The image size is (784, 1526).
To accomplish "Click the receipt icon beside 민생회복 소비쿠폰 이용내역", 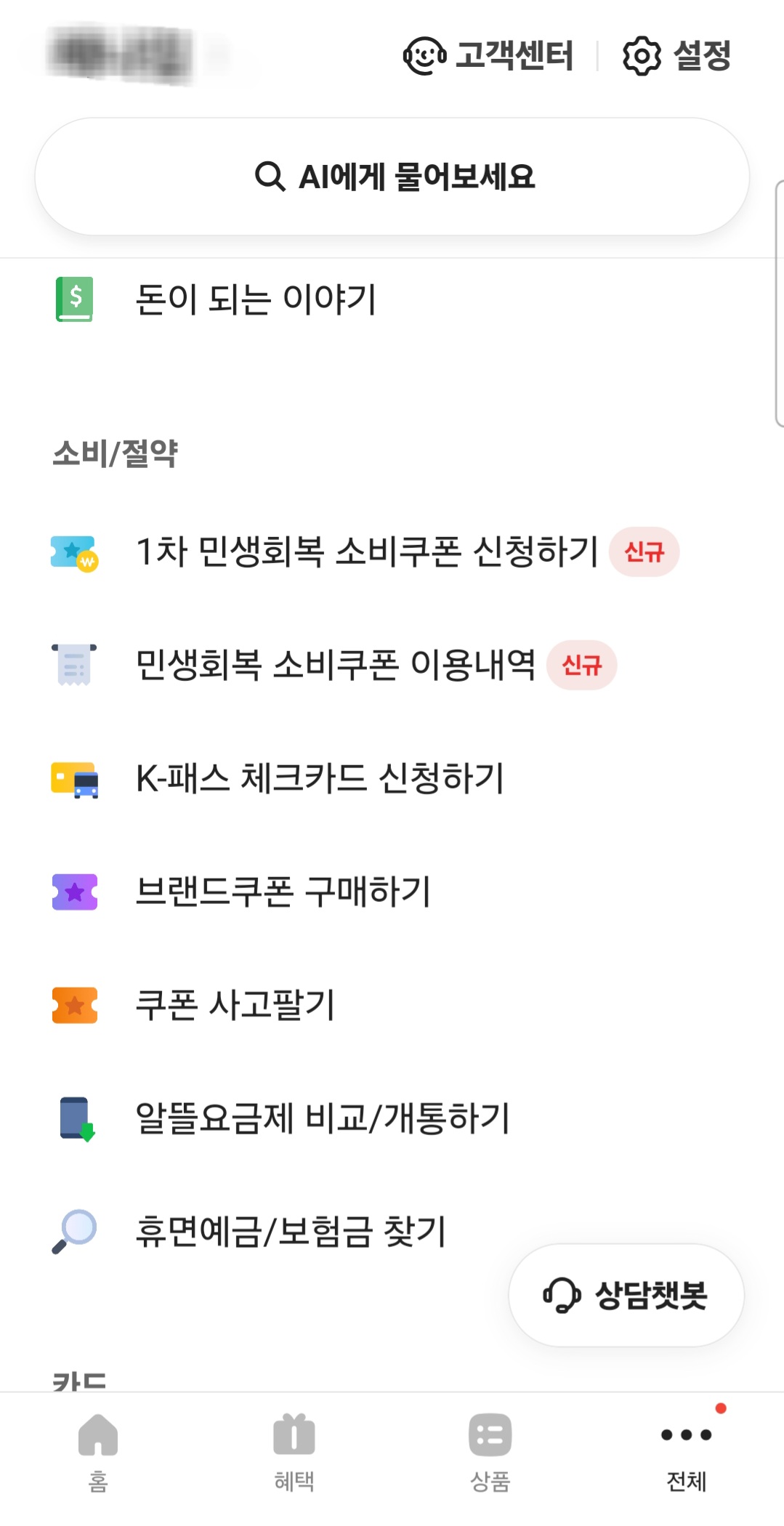I will point(74,665).
